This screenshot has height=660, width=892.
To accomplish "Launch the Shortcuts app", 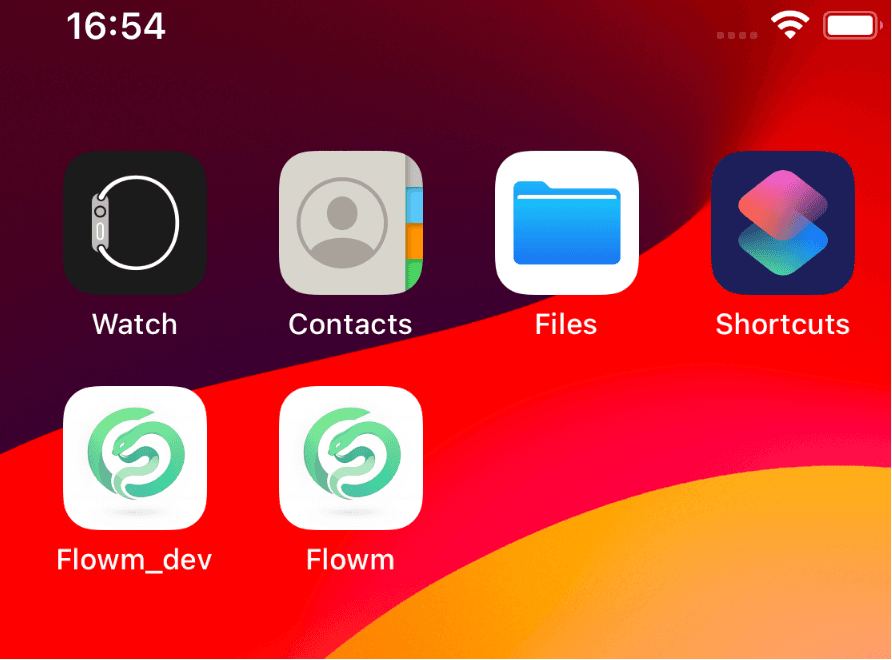I will (x=783, y=223).
